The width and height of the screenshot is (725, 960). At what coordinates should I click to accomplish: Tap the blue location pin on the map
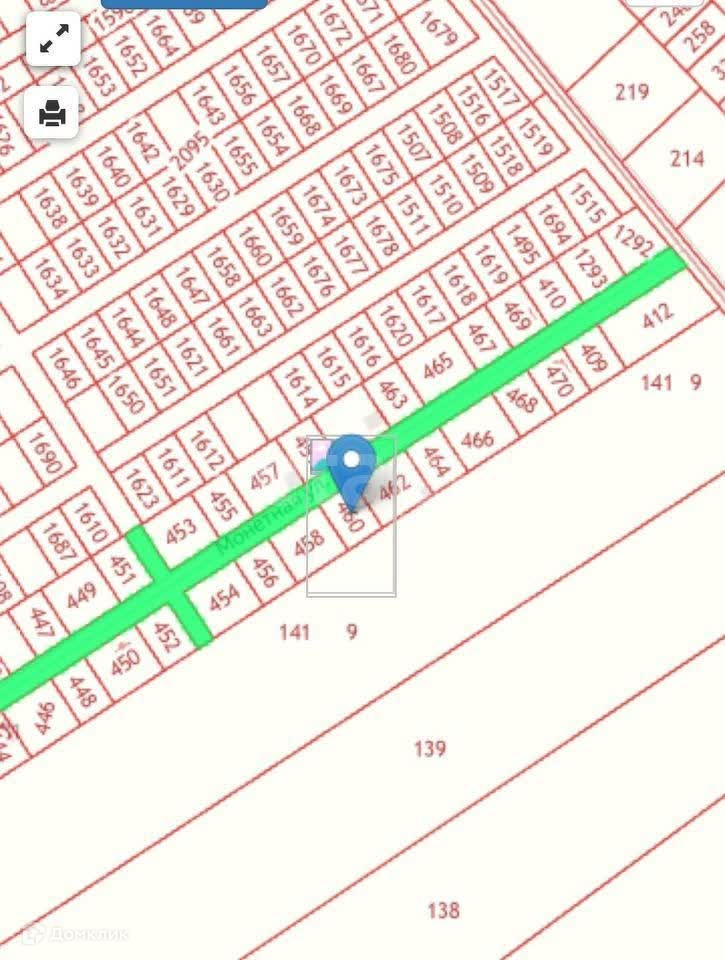pyautogui.click(x=351, y=467)
